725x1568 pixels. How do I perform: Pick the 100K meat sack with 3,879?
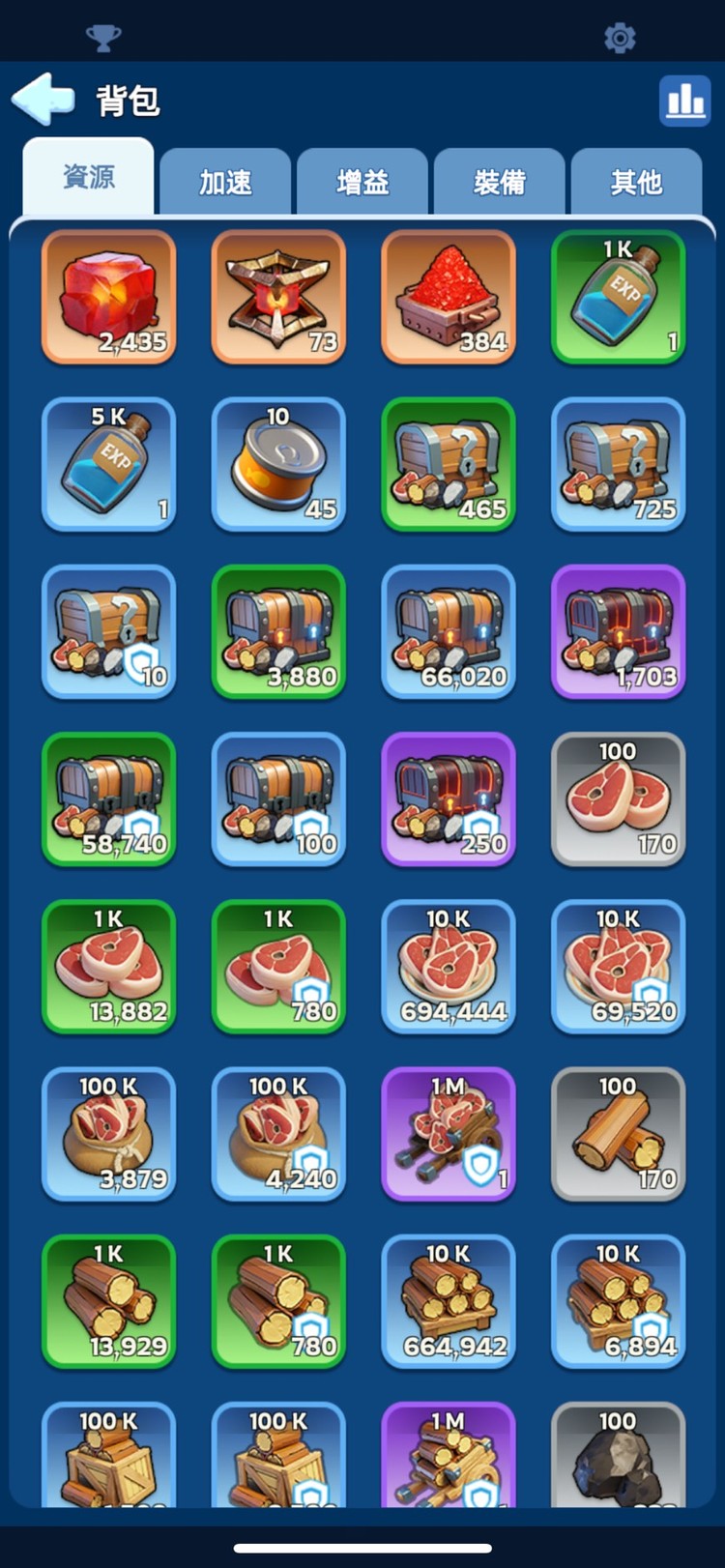[x=109, y=1133]
